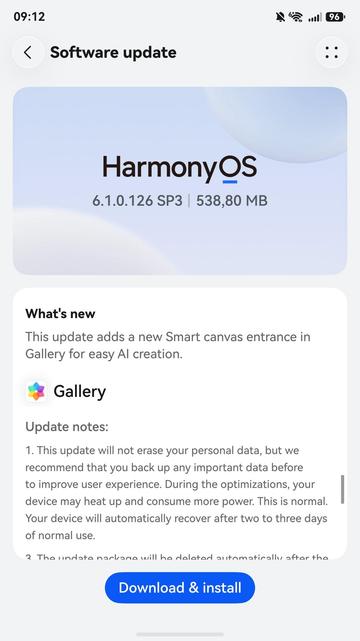
Task: Go back from Software update
Action: point(28,52)
